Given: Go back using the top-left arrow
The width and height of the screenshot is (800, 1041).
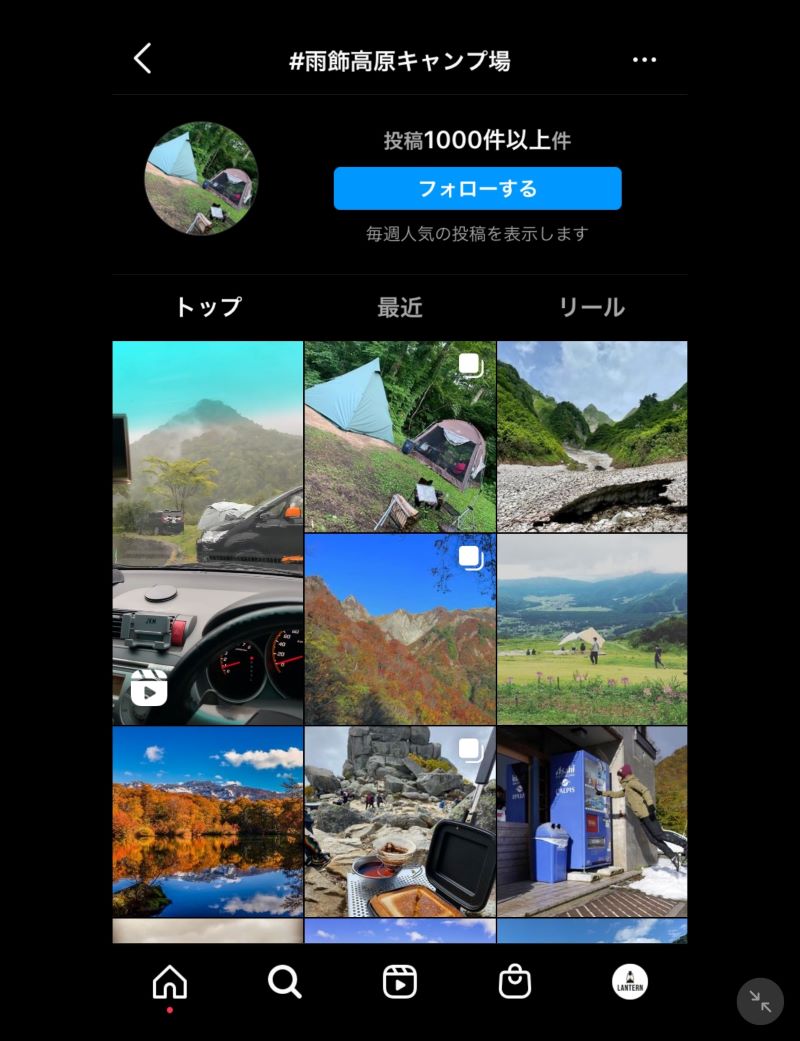Looking at the screenshot, I should click(x=143, y=59).
